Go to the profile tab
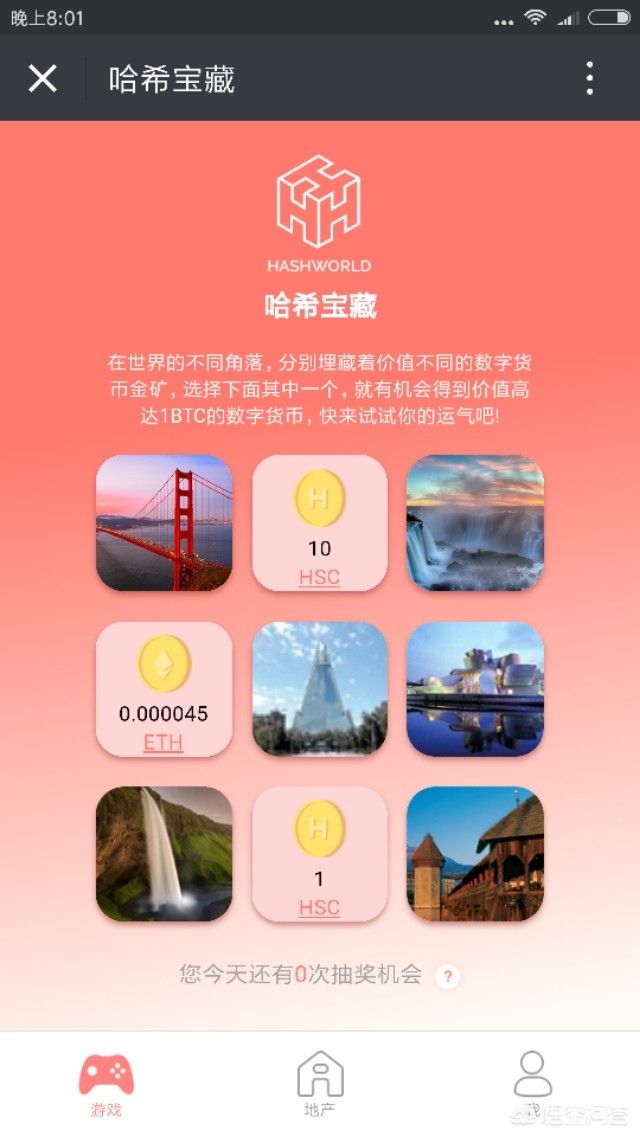Viewport: 640px width, 1137px height. (532, 1082)
